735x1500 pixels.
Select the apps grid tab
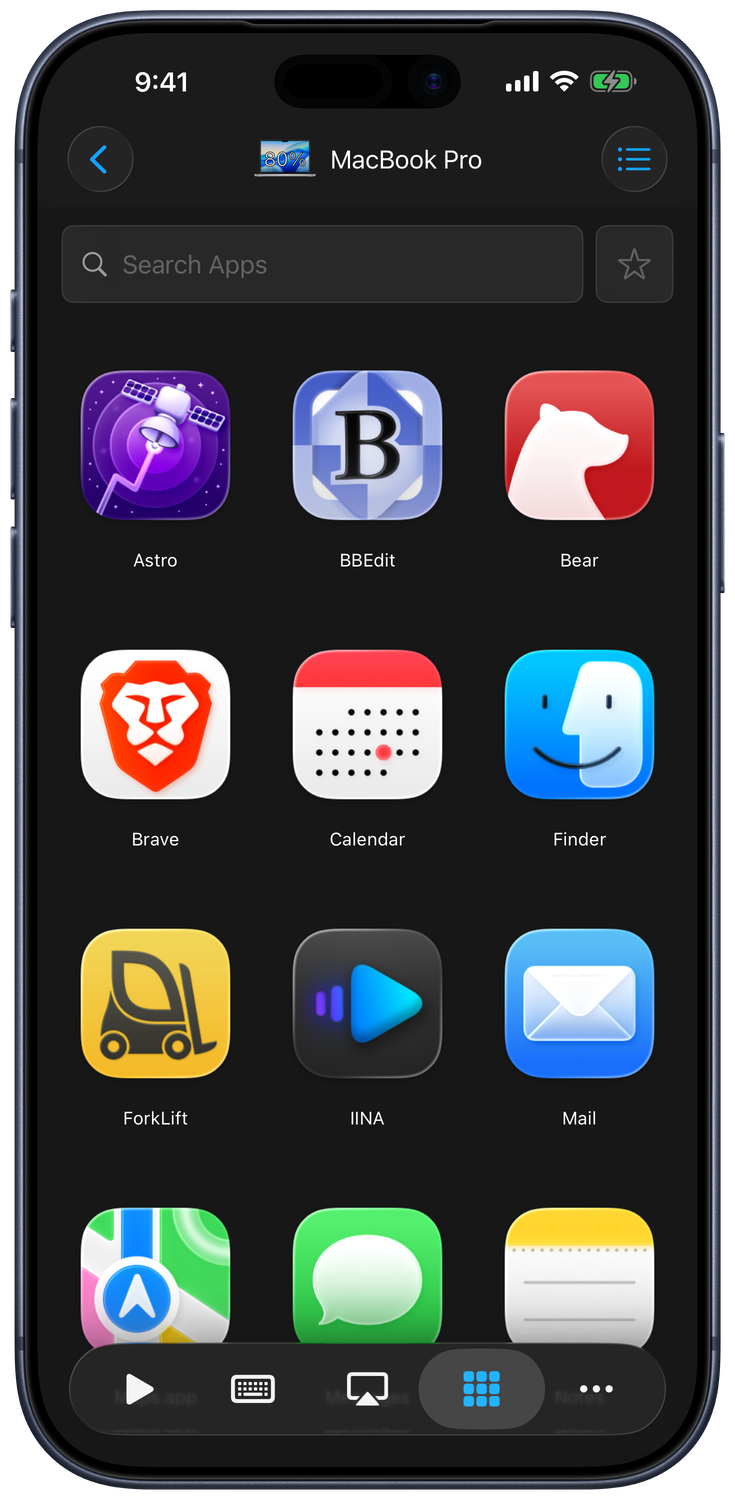tap(481, 1389)
